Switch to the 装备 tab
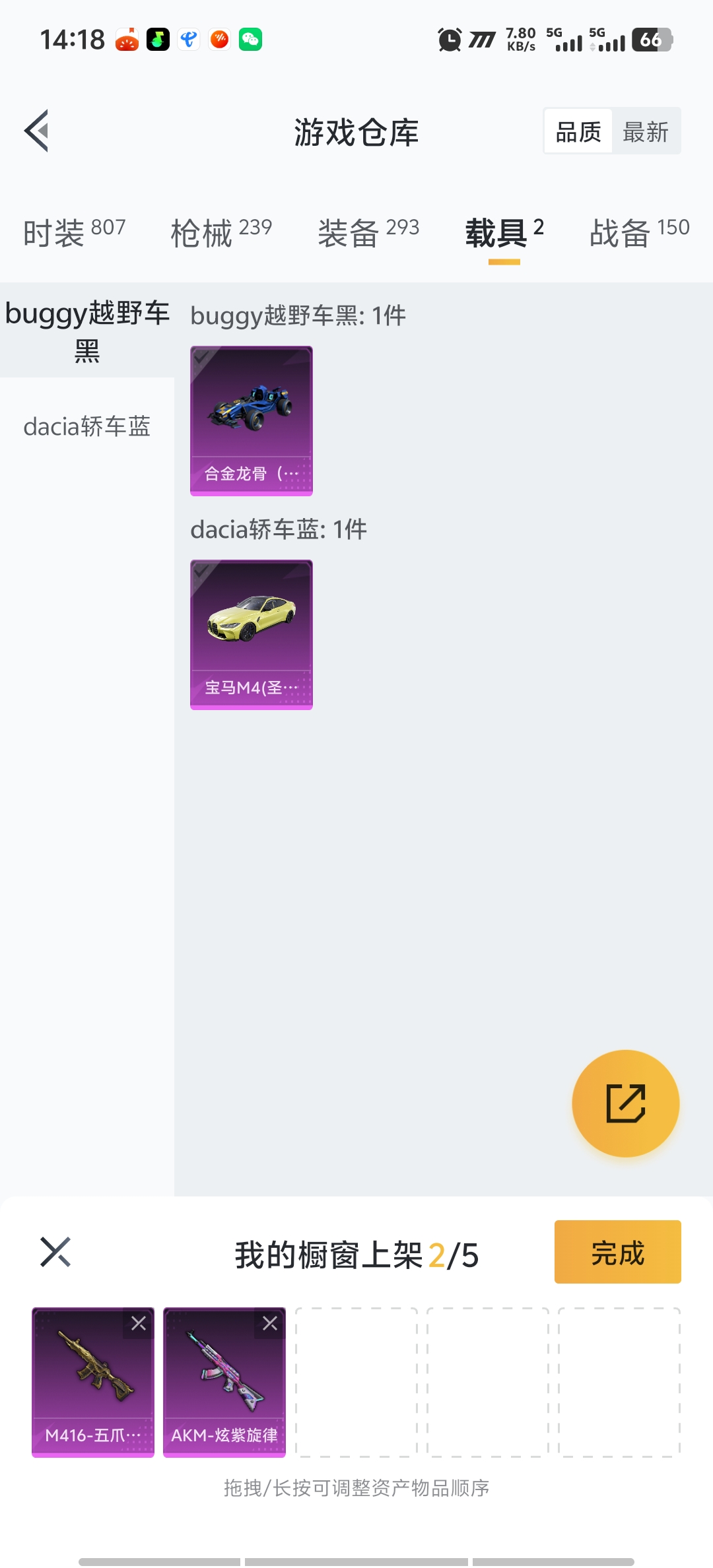 click(x=368, y=232)
